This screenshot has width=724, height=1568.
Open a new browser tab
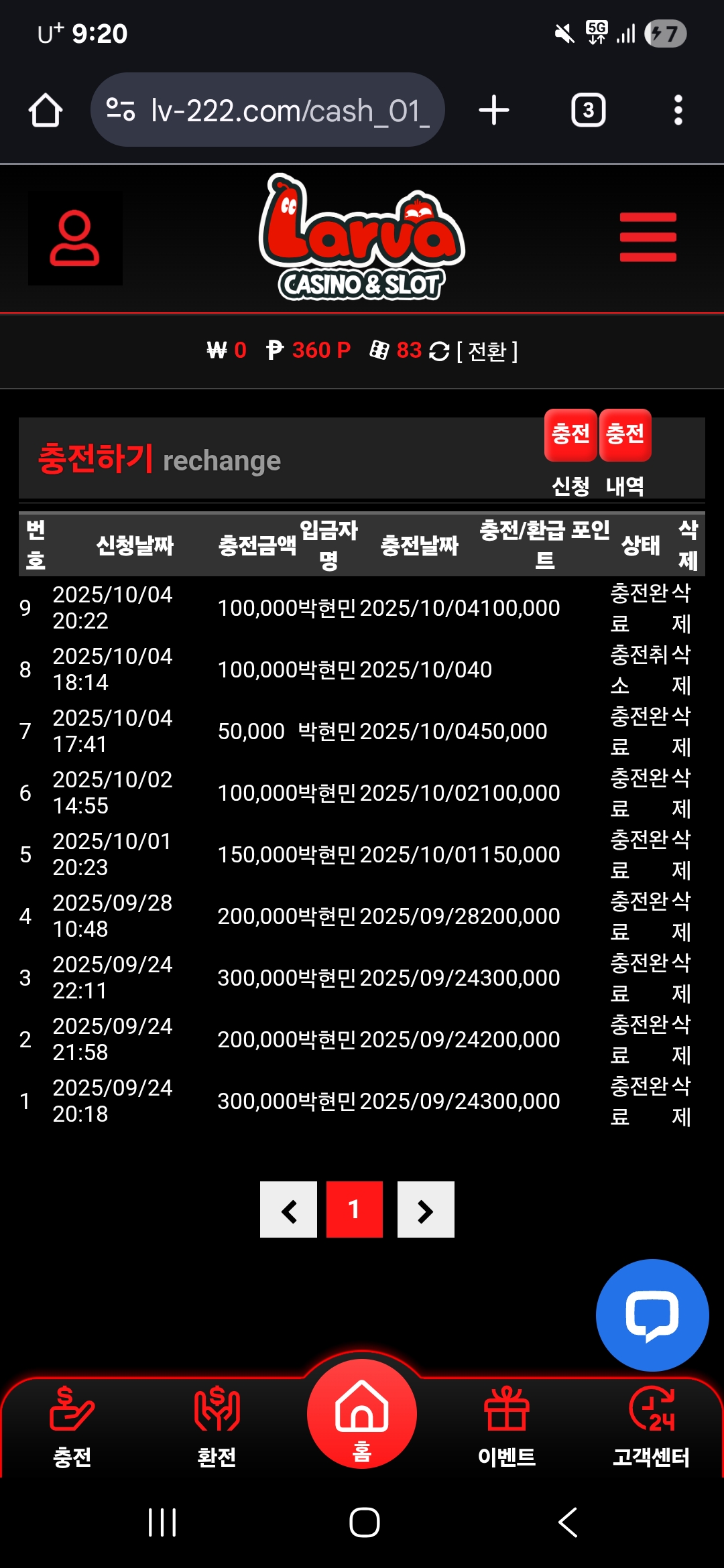pyautogui.click(x=494, y=111)
